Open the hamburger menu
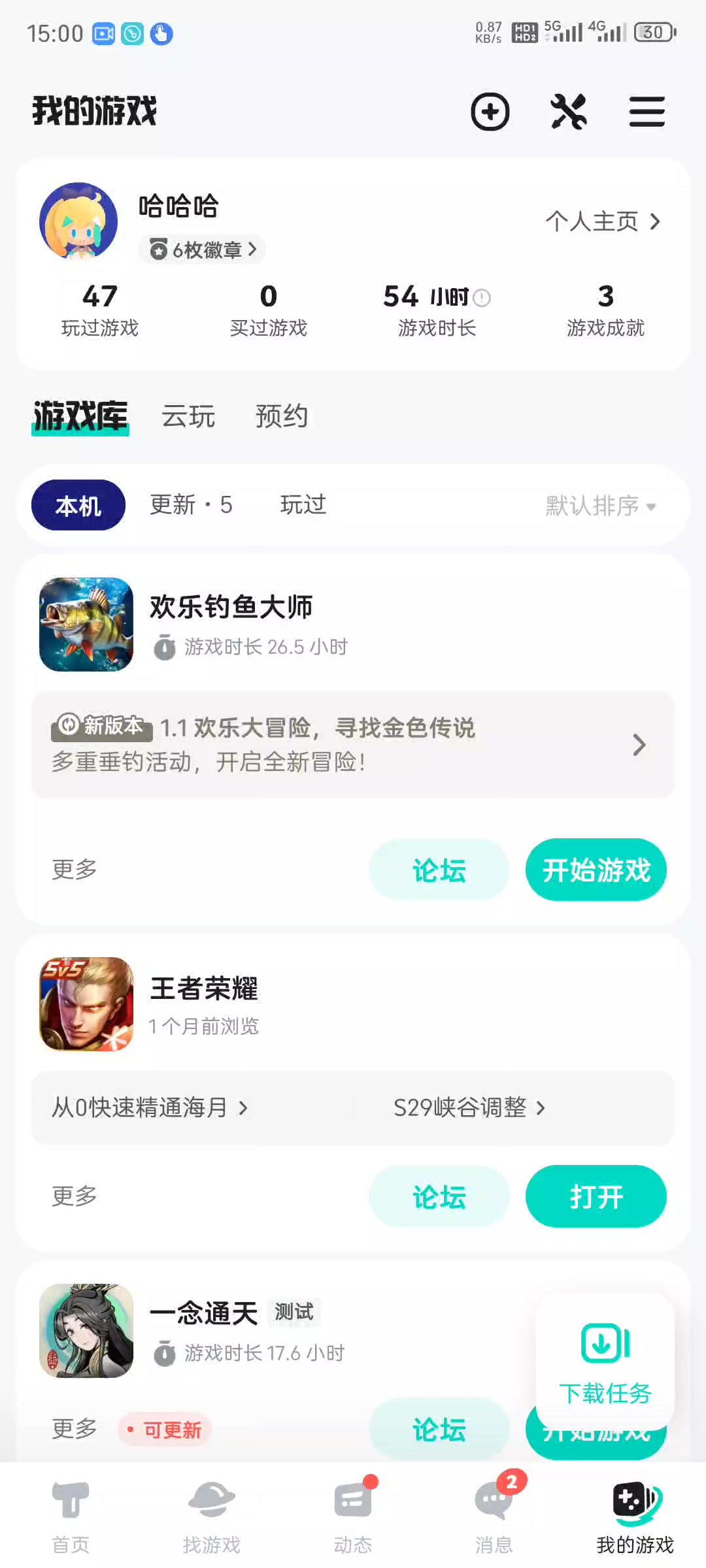This screenshot has width=706, height=1568. click(647, 112)
